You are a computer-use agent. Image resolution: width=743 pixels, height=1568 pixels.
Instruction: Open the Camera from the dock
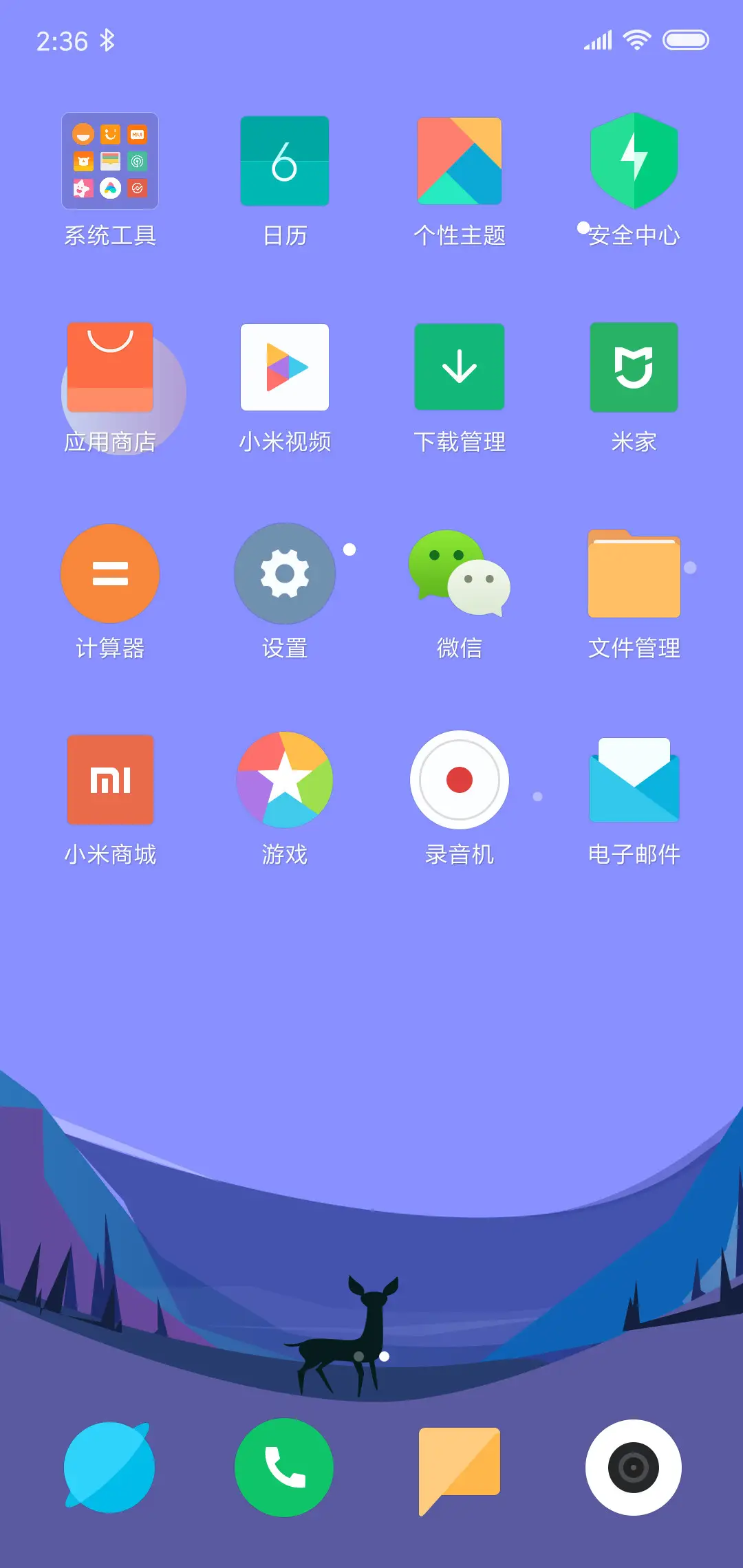(634, 1467)
